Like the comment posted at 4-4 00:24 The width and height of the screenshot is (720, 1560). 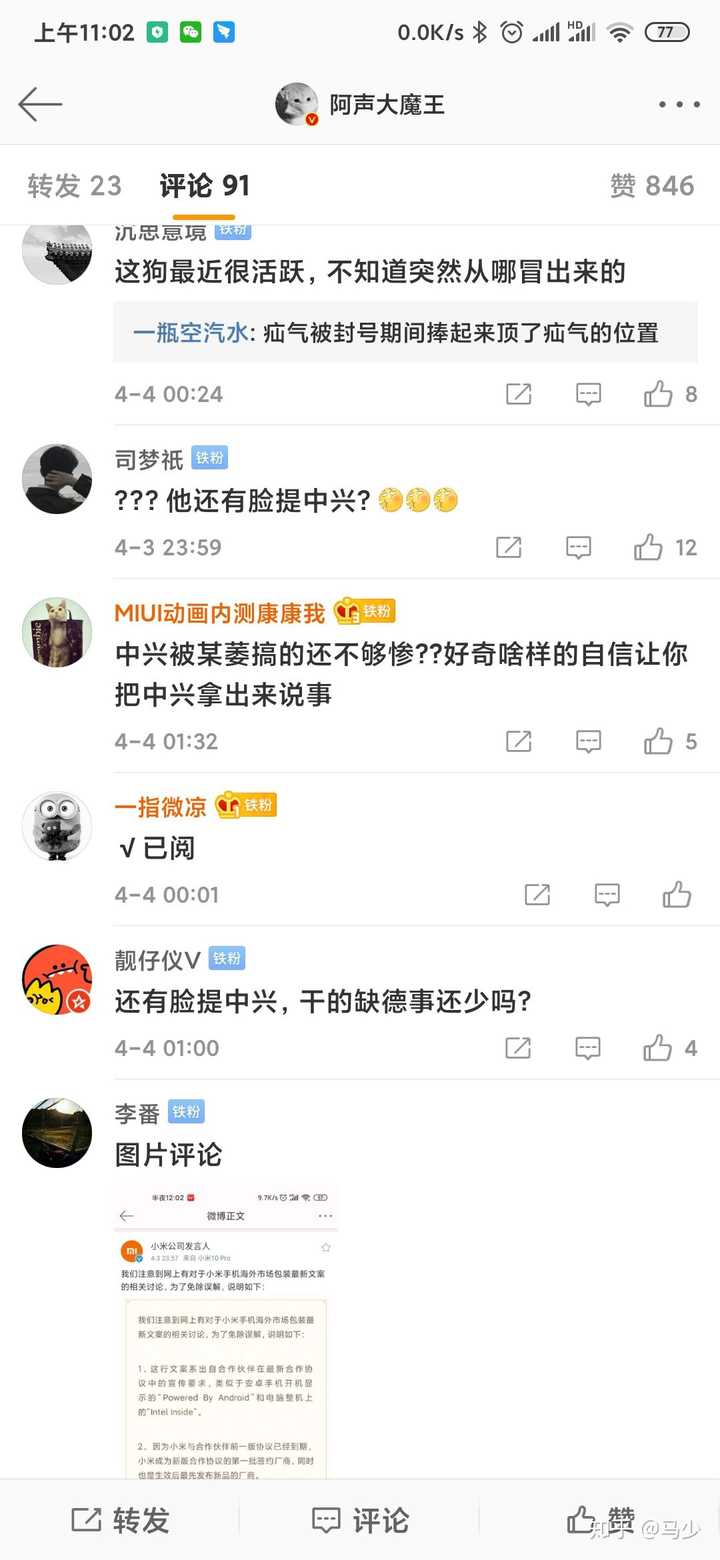click(658, 394)
